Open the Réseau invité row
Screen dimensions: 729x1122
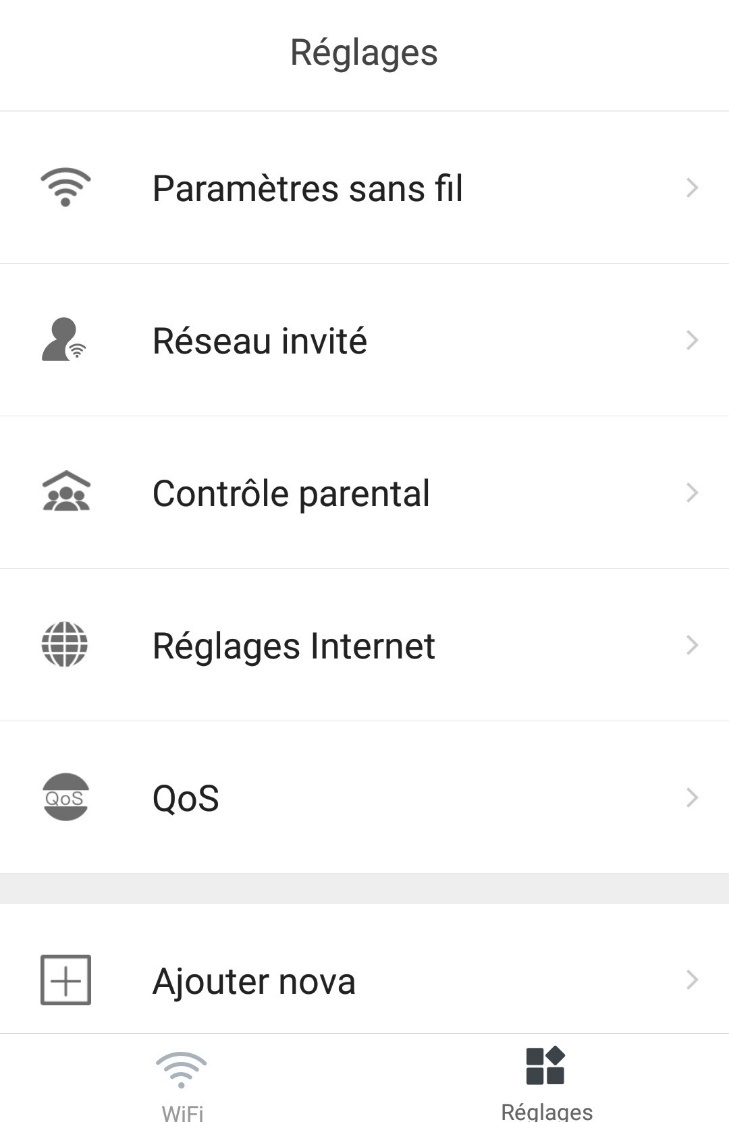(260, 341)
